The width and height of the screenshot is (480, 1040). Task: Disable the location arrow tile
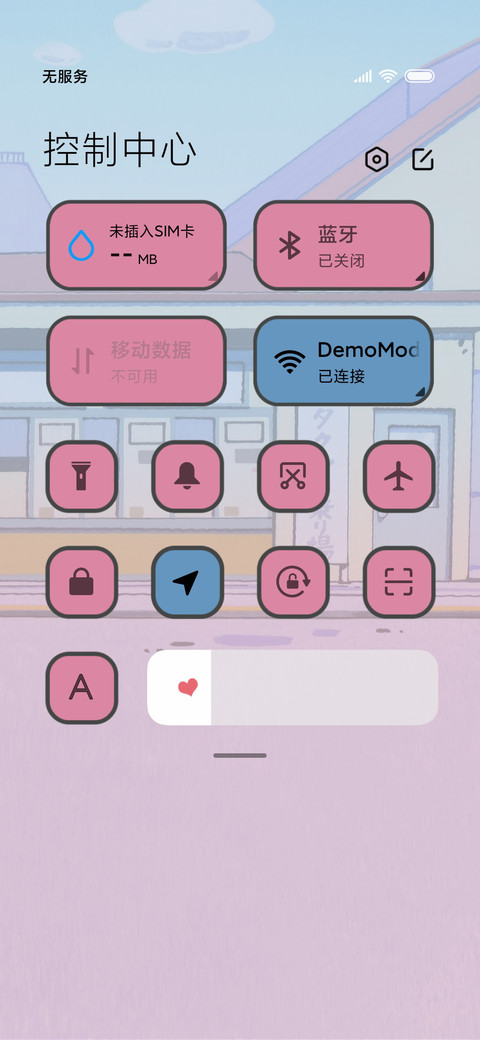click(188, 582)
